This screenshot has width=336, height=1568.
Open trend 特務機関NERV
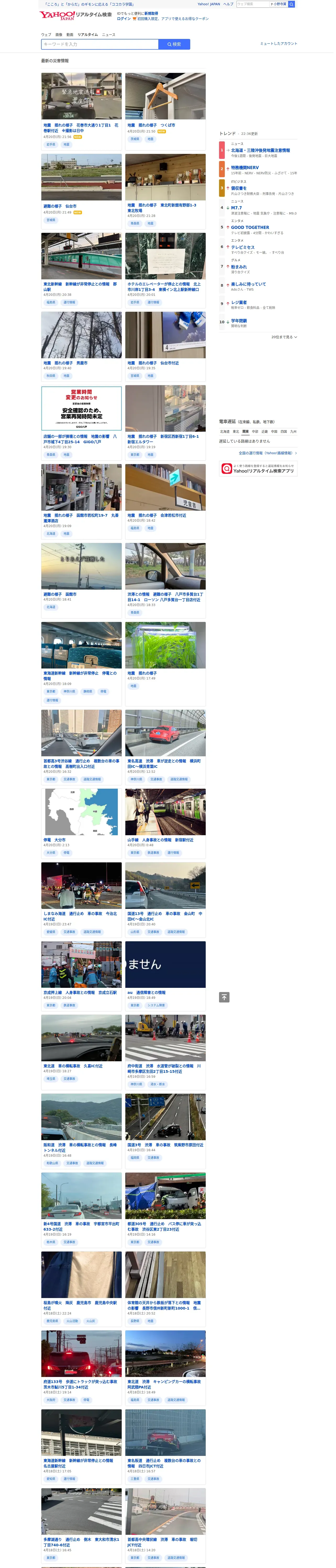[x=244, y=168]
